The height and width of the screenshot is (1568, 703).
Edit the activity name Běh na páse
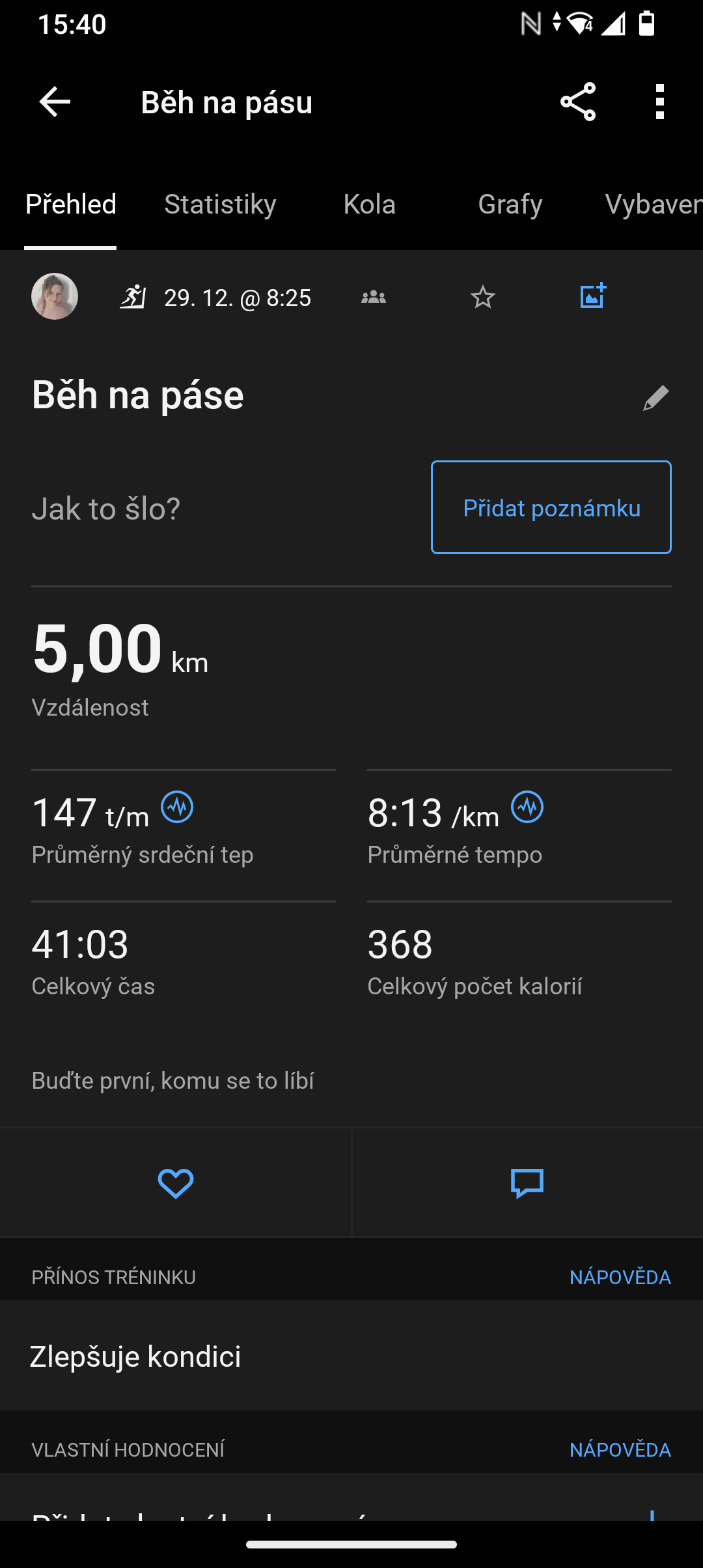(x=655, y=398)
